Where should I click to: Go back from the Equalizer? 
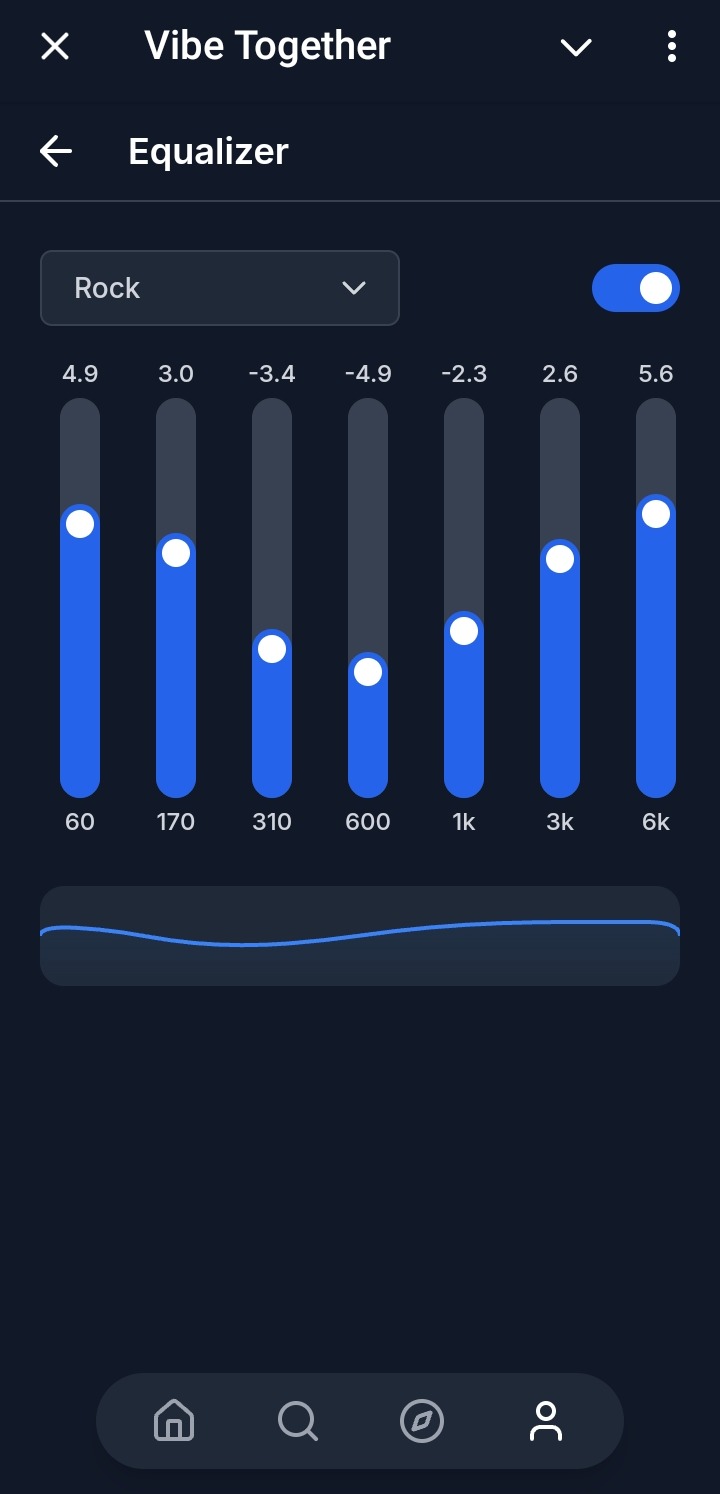(x=56, y=151)
